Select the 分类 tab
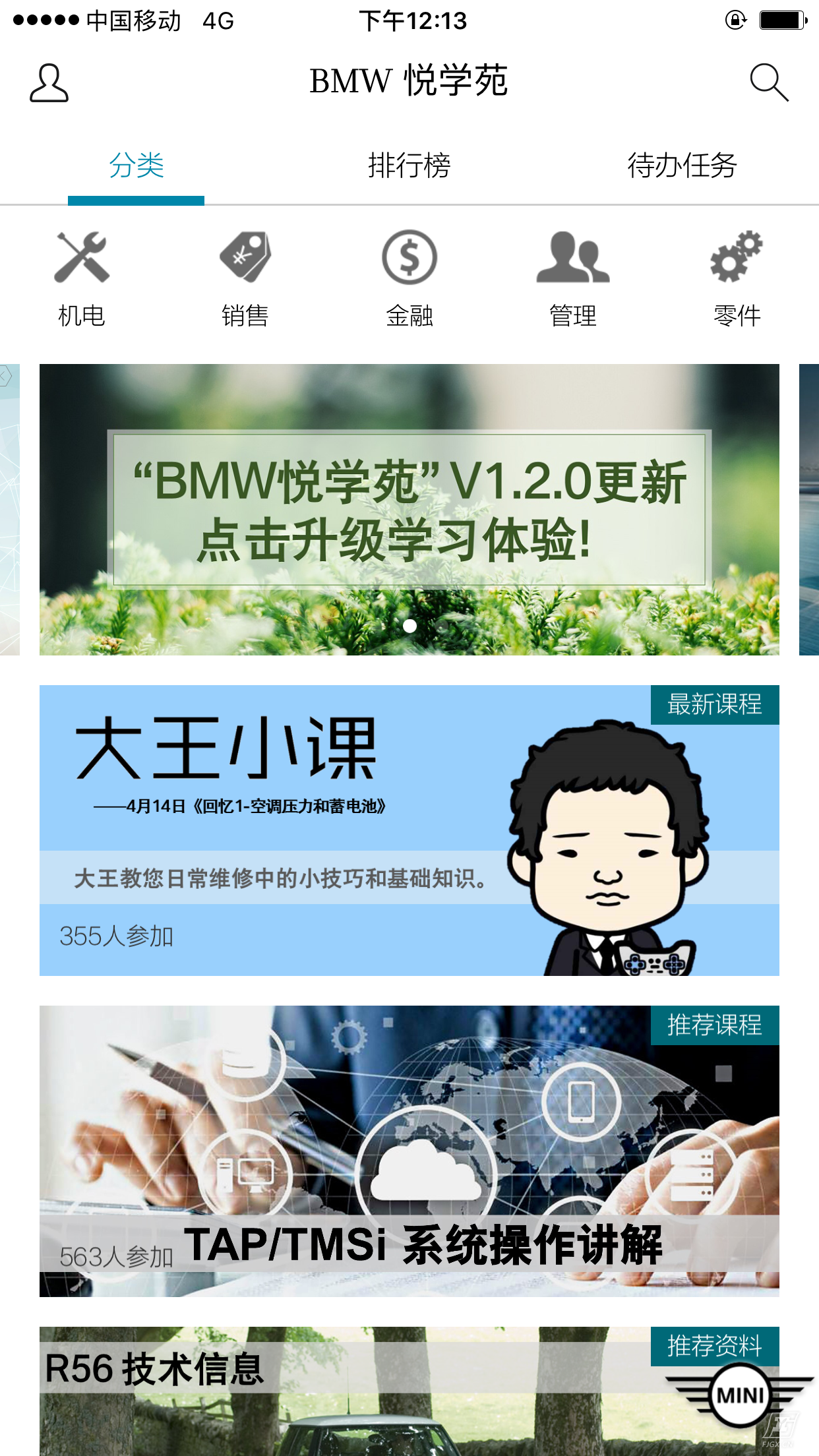This screenshot has width=819, height=1456. (x=136, y=166)
